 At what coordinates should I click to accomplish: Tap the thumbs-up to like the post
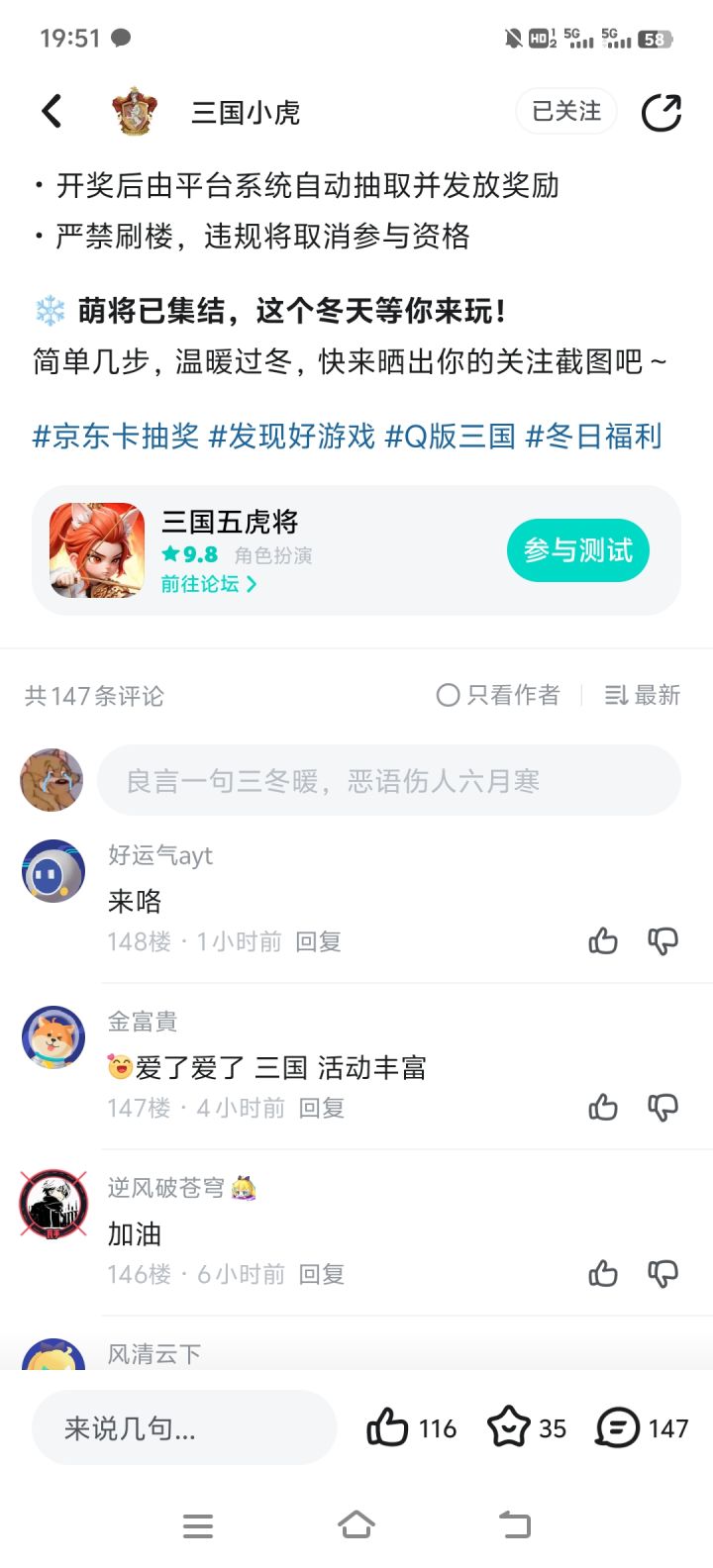pyautogui.click(x=388, y=1426)
